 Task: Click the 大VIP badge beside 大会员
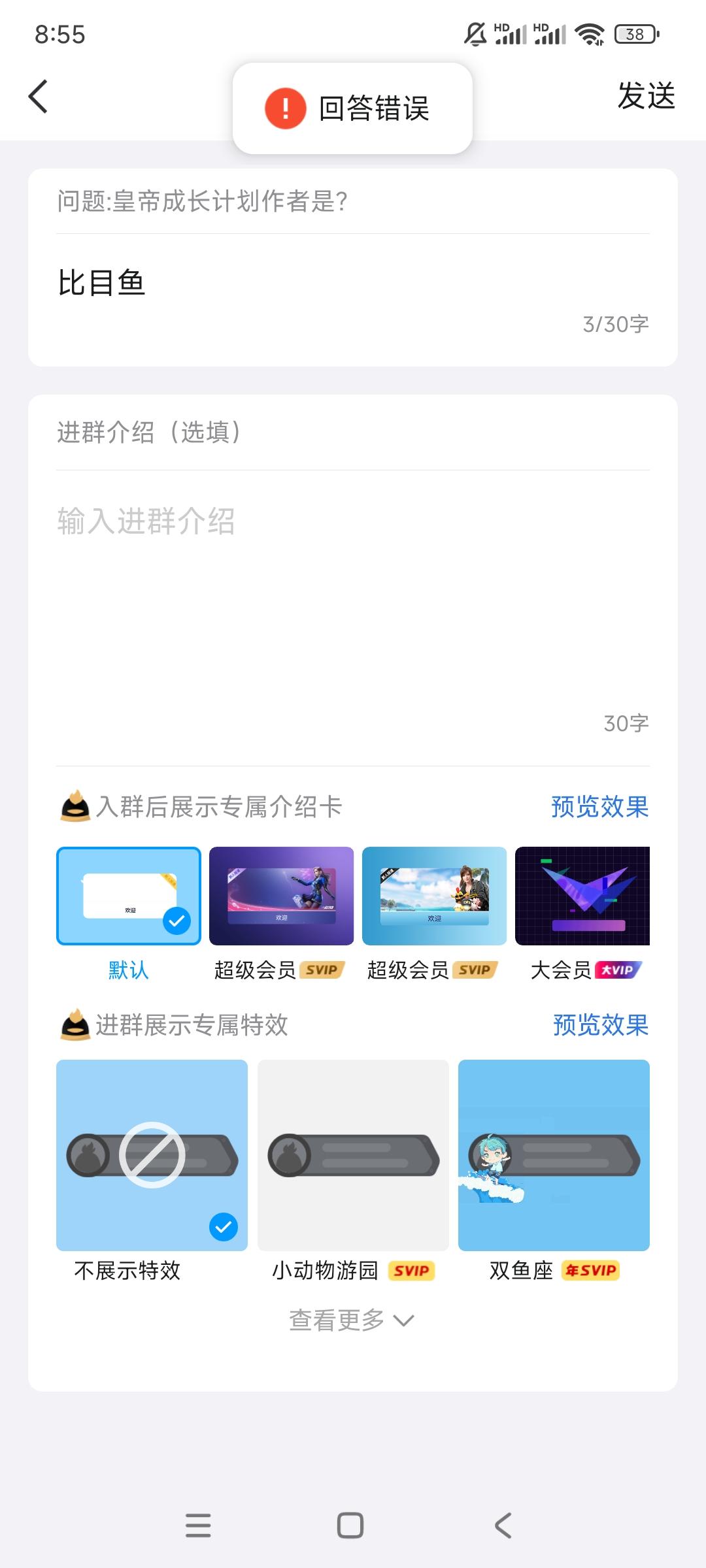617,972
